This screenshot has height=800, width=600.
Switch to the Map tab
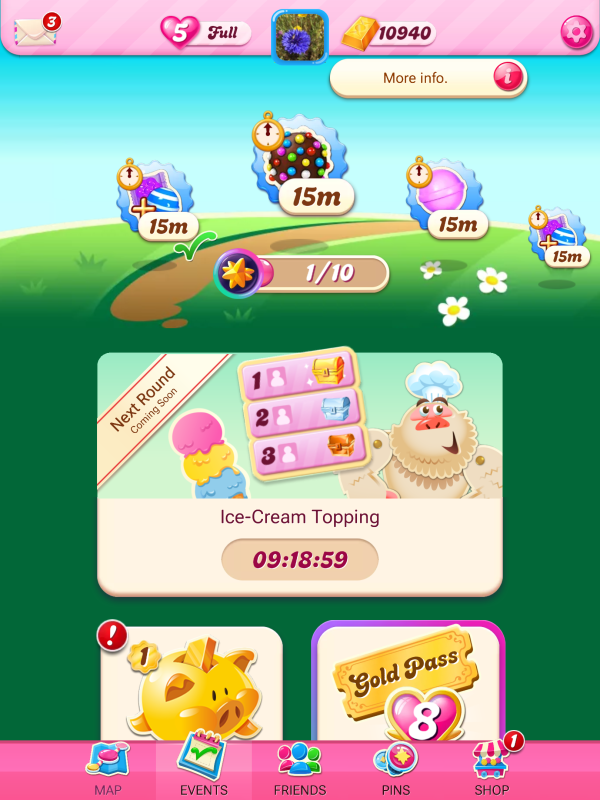pos(107,770)
